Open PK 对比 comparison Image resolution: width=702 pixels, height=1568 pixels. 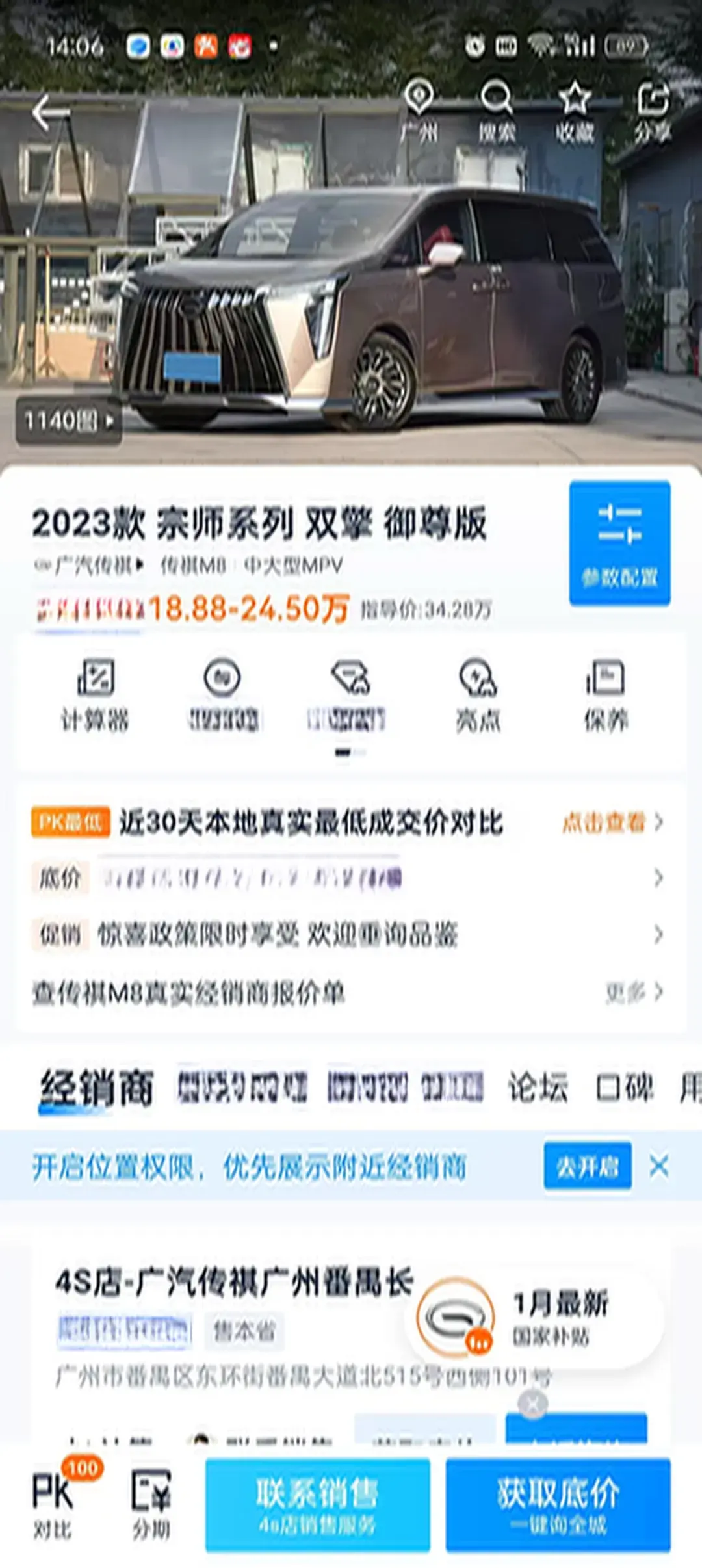pos(53,1504)
